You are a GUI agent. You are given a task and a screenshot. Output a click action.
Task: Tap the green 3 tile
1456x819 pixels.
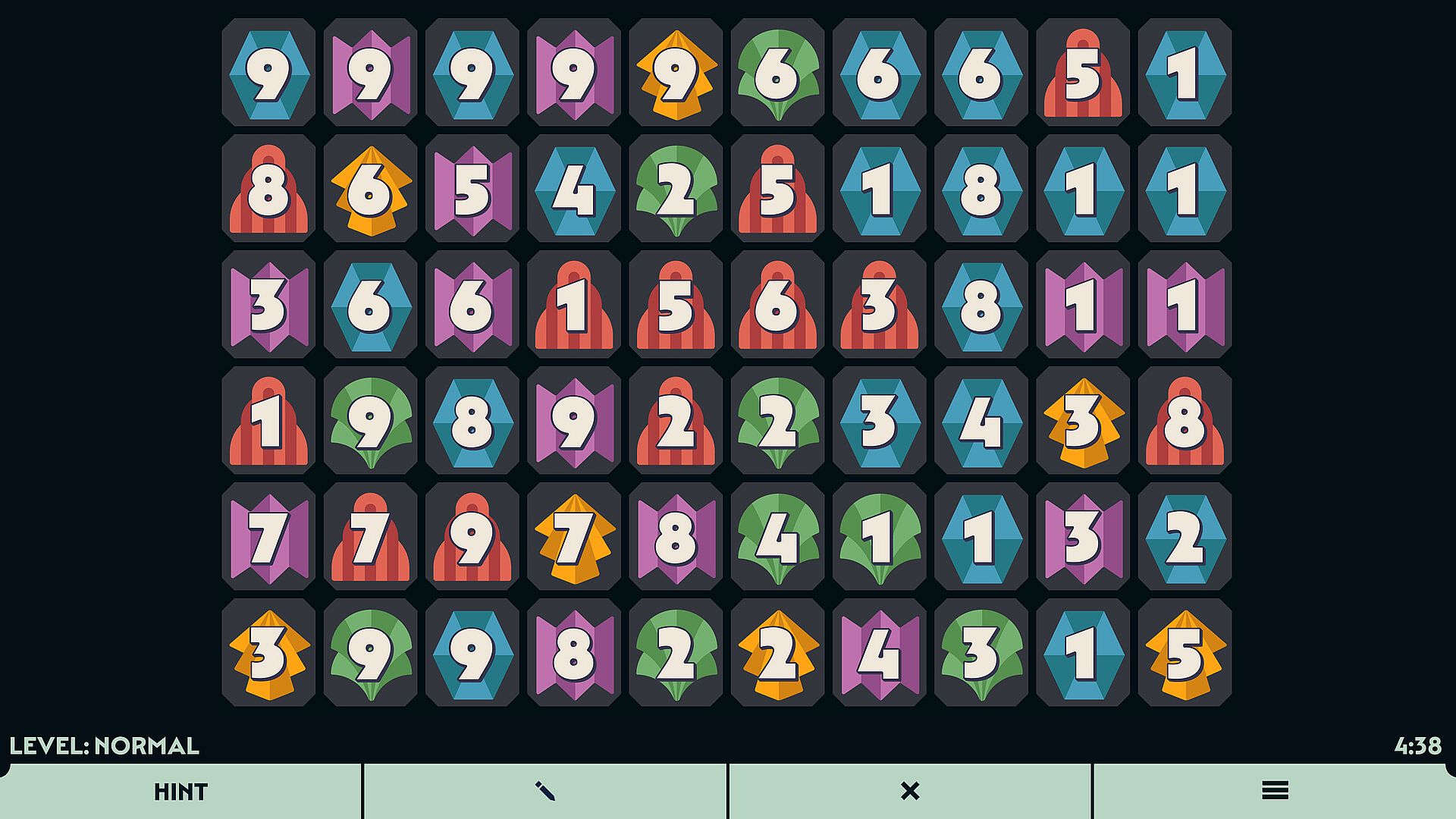click(981, 653)
